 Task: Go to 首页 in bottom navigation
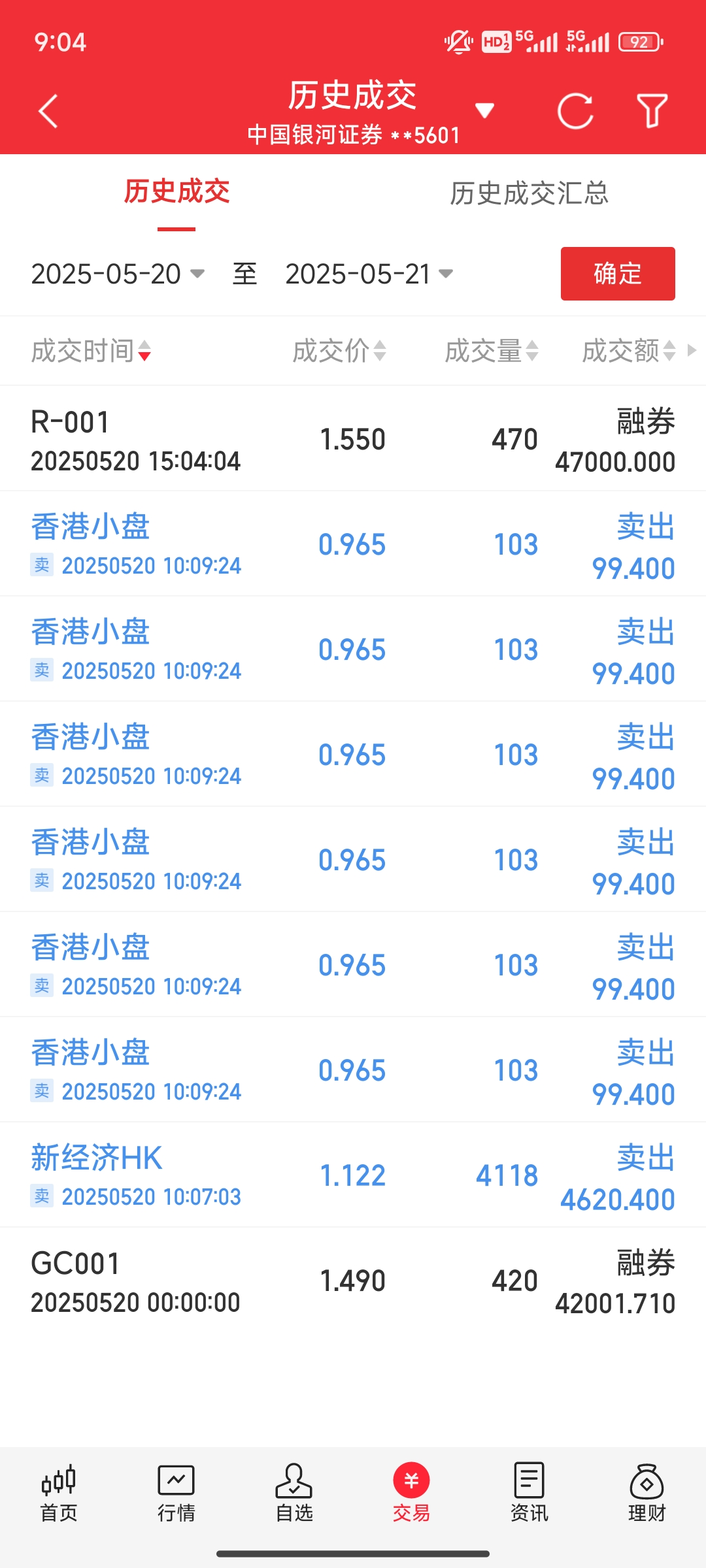pyautogui.click(x=59, y=1494)
